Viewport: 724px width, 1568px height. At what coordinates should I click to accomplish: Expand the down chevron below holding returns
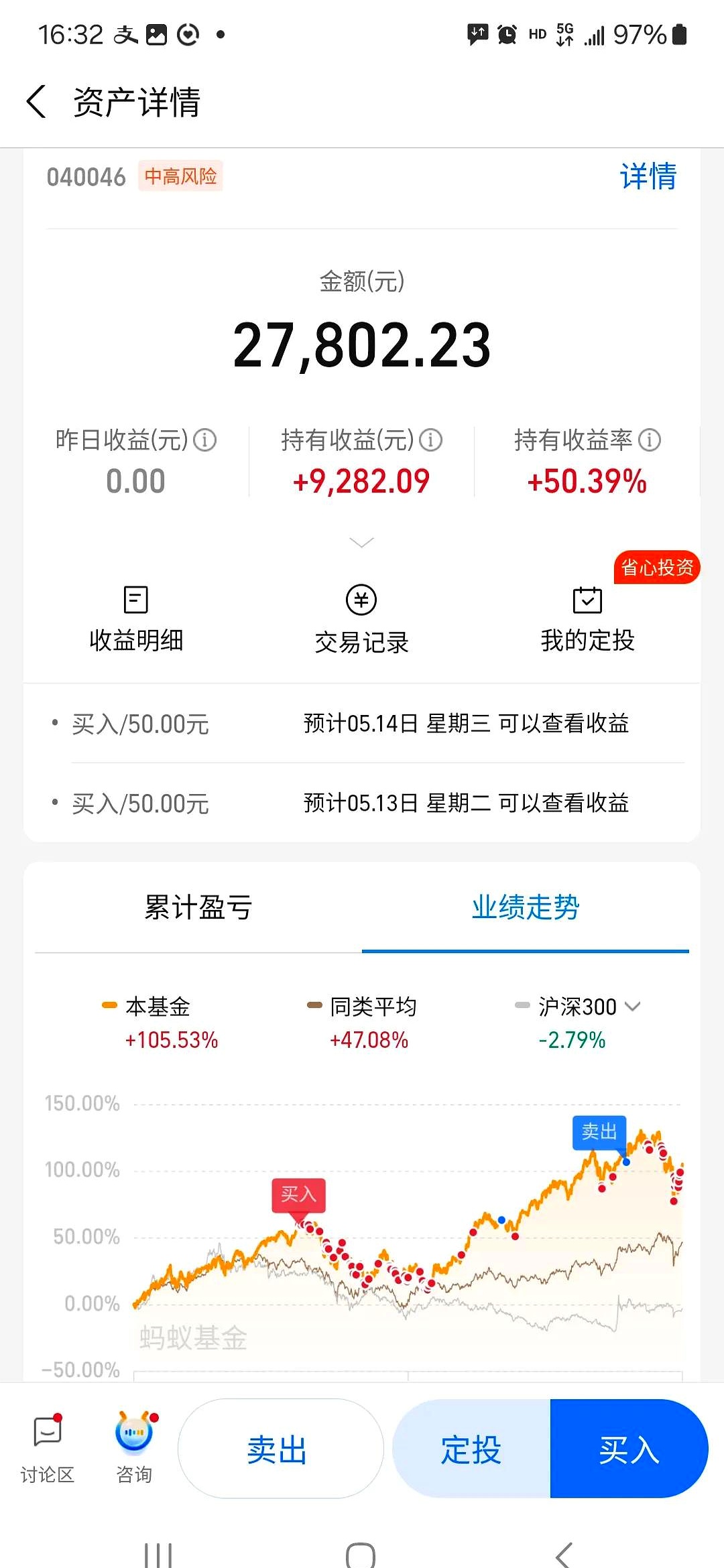362,541
